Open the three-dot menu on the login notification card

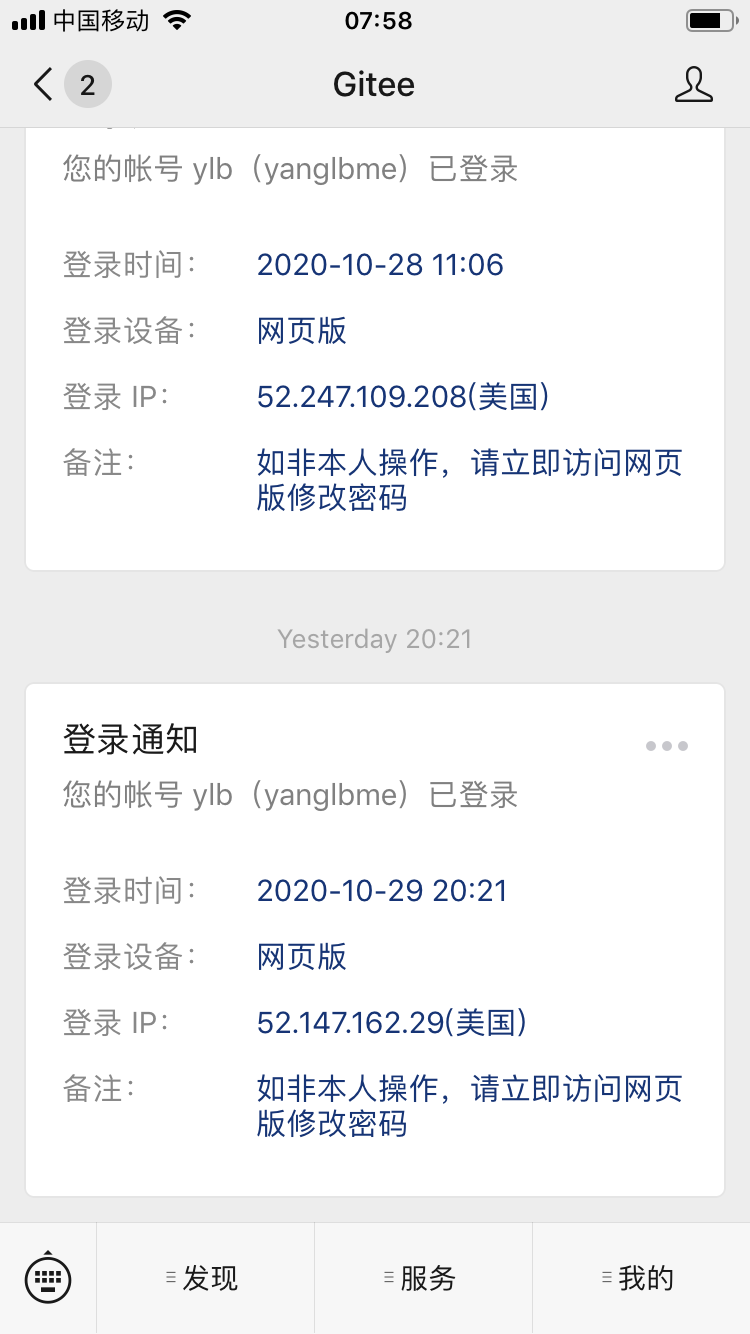[x=666, y=746]
